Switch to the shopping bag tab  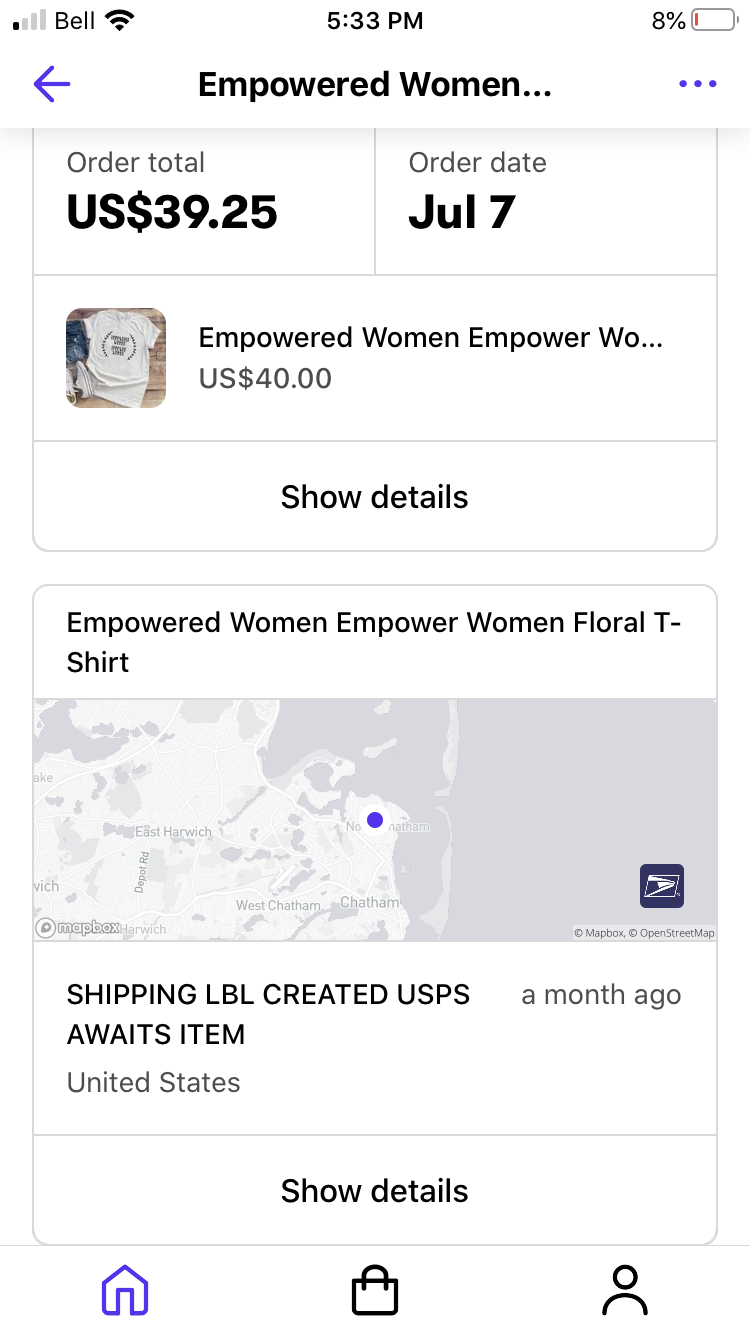click(x=375, y=1290)
